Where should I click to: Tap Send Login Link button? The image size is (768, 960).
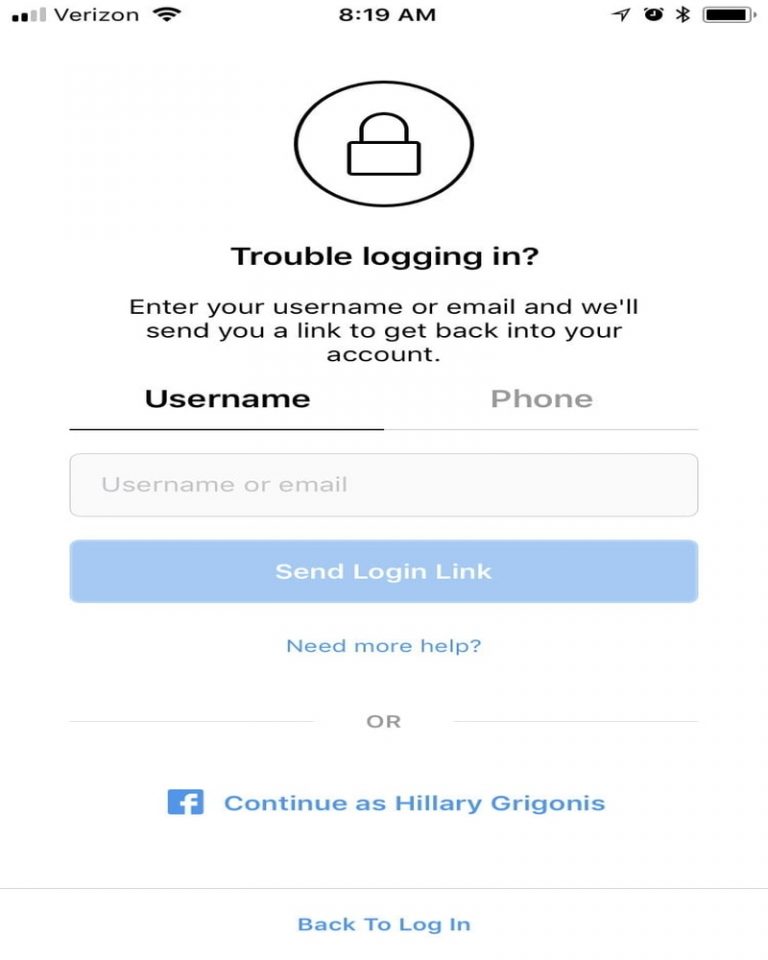(383, 572)
